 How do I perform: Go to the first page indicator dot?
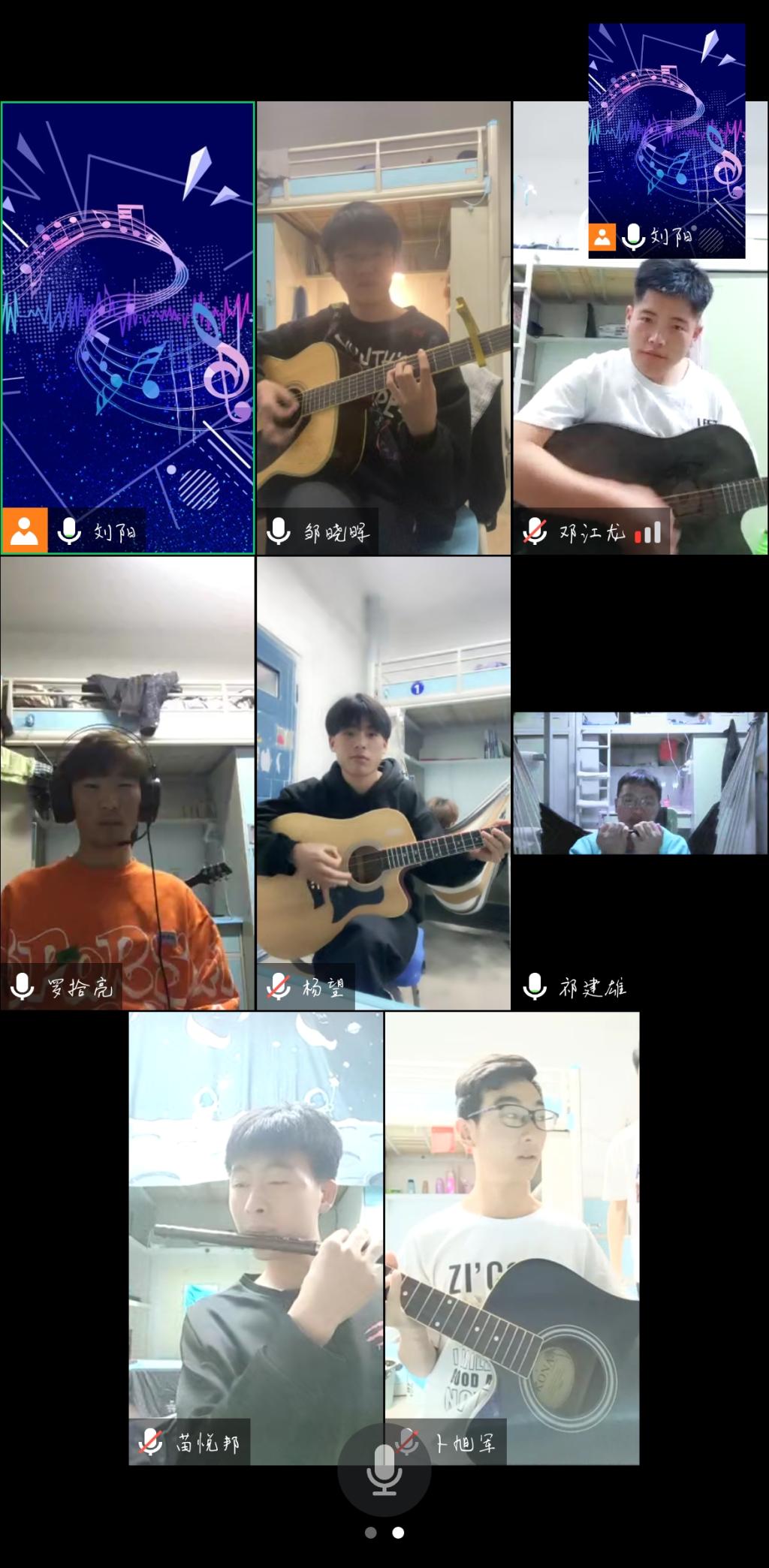point(370,1532)
